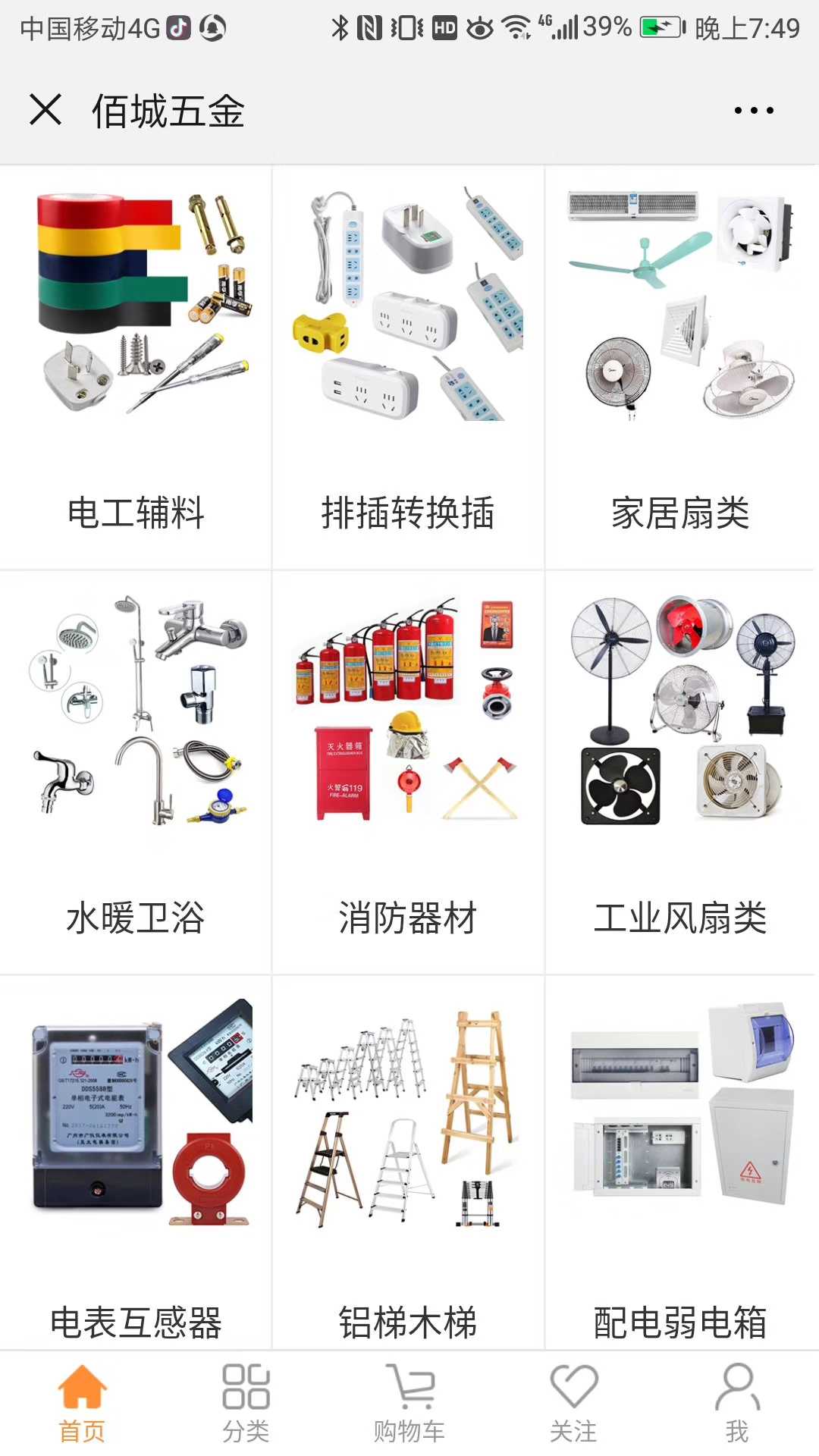Browse the 家居扇类 category

681,367
